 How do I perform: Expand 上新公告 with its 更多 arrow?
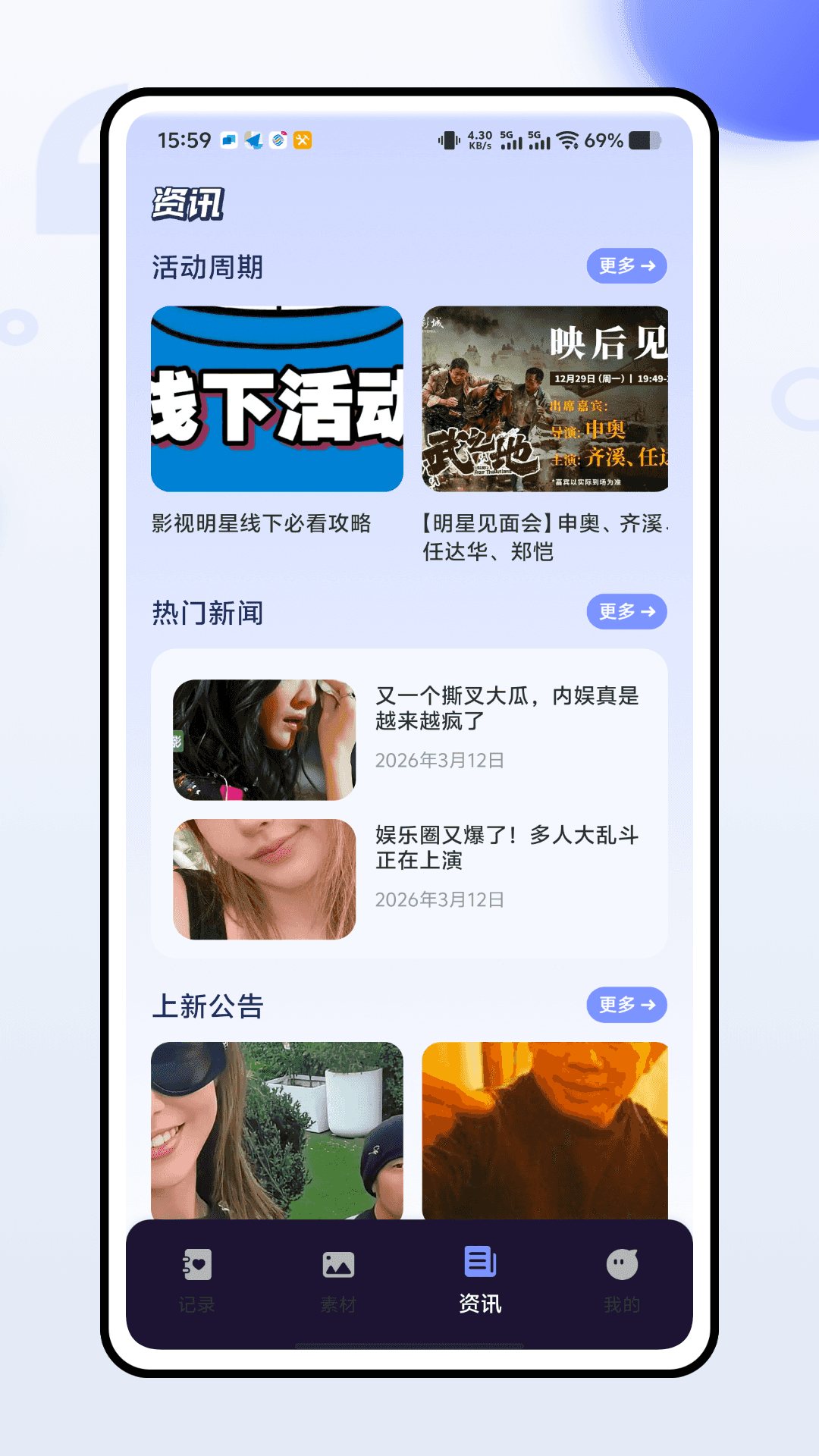click(648, 1005)
